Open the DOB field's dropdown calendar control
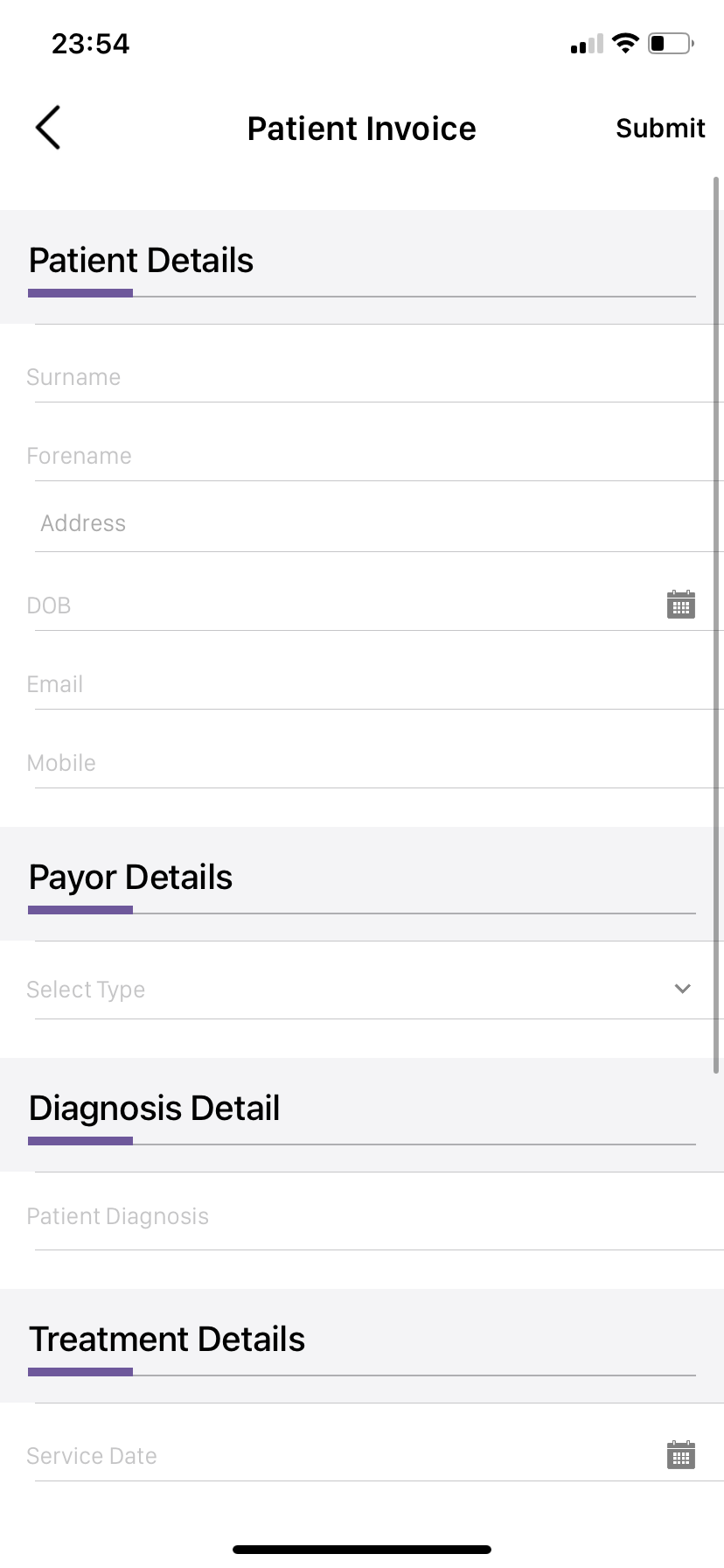Image resolution: width=724 pixels, height=1568 pixels. tap(681, 603)
